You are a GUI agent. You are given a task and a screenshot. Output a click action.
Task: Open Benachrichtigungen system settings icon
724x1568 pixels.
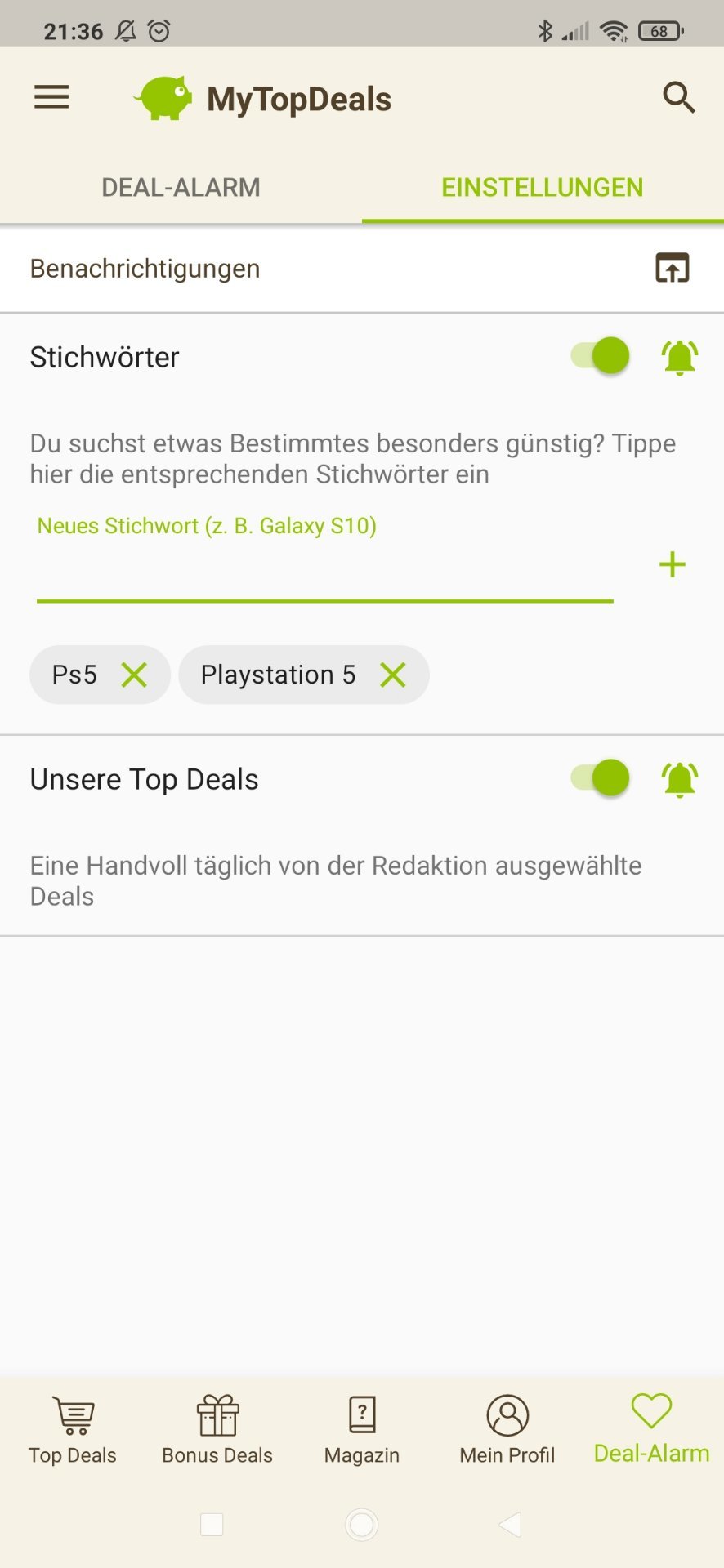click(672, 268)
